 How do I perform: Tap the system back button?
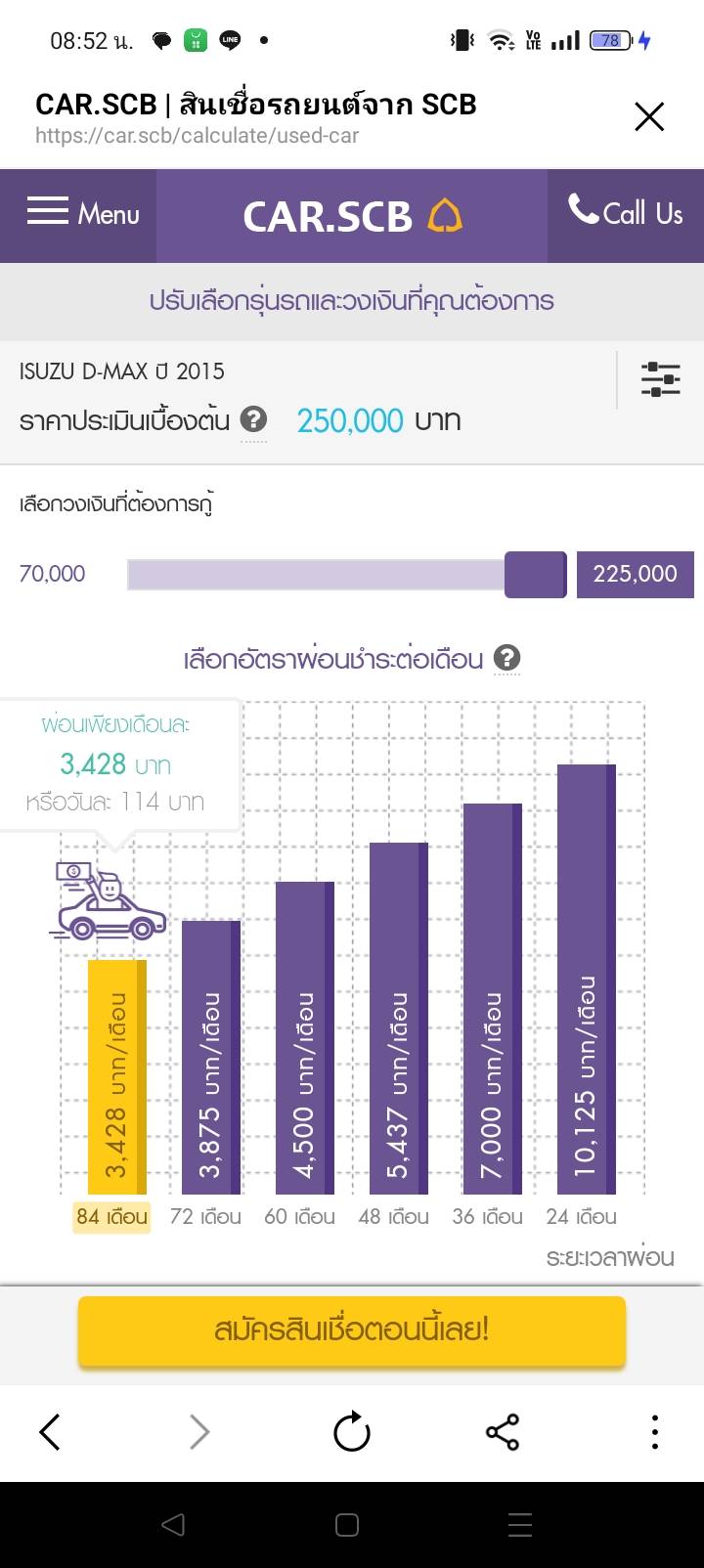coord(173,1525)
